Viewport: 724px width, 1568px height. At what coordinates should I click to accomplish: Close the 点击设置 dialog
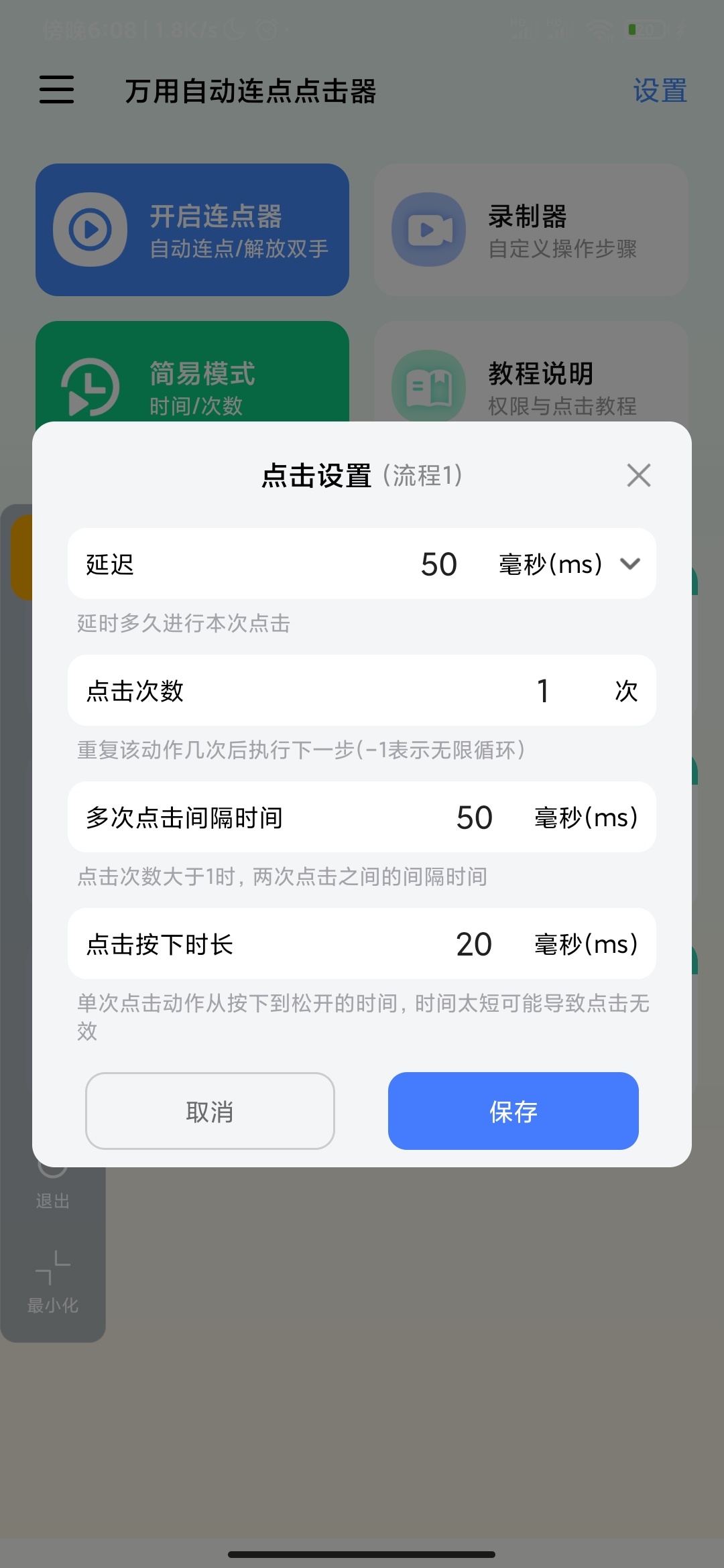638,475
